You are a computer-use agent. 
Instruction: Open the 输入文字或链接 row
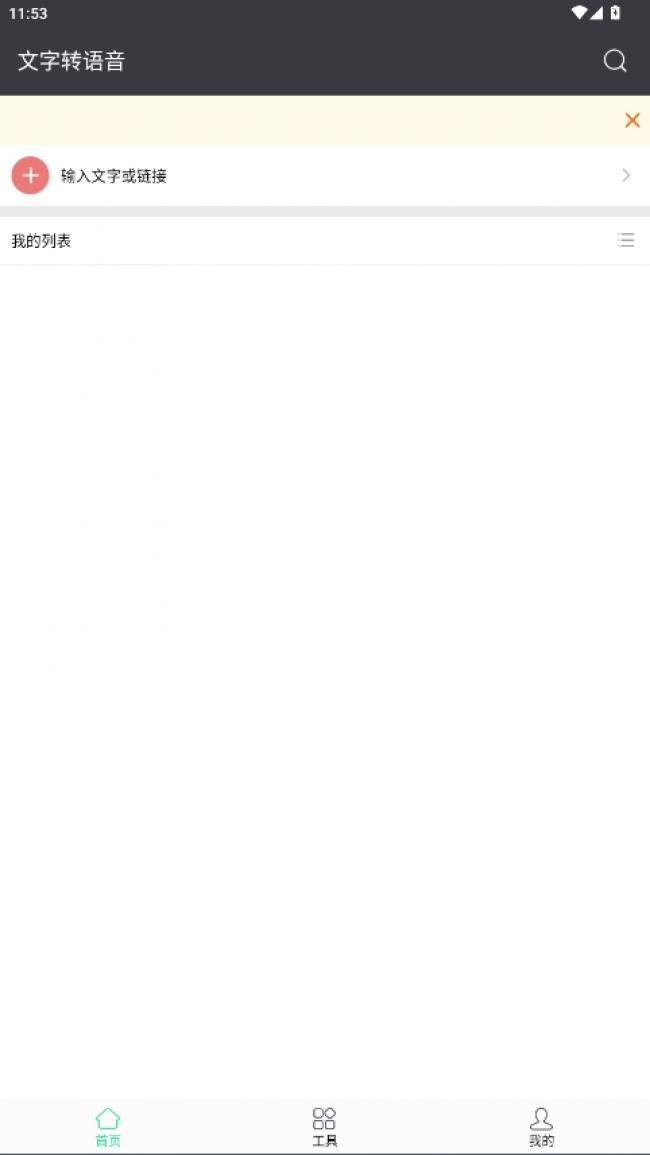[x=325, y=175]
